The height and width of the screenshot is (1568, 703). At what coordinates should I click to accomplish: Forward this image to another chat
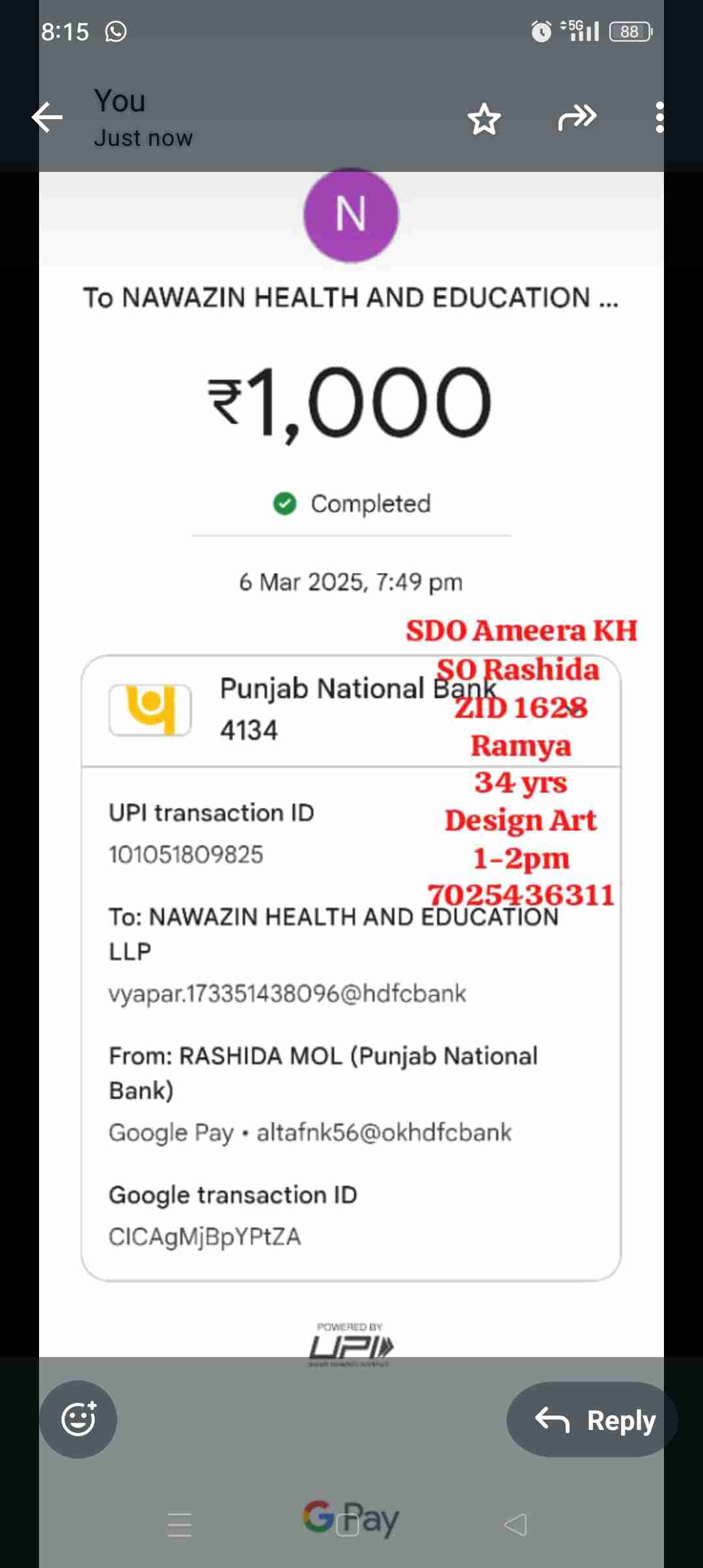point(577,118)
